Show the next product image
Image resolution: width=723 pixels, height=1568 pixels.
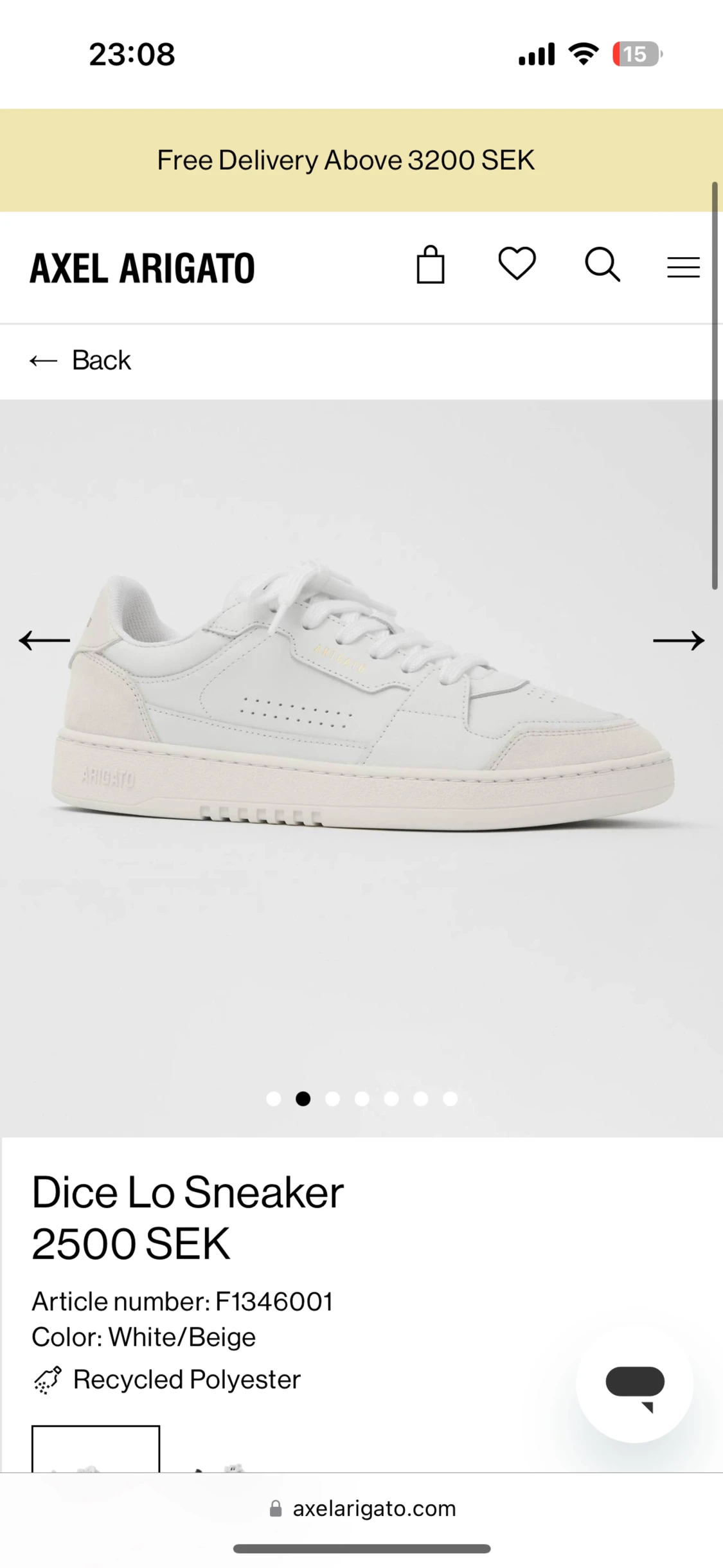(x=678, y=640)
